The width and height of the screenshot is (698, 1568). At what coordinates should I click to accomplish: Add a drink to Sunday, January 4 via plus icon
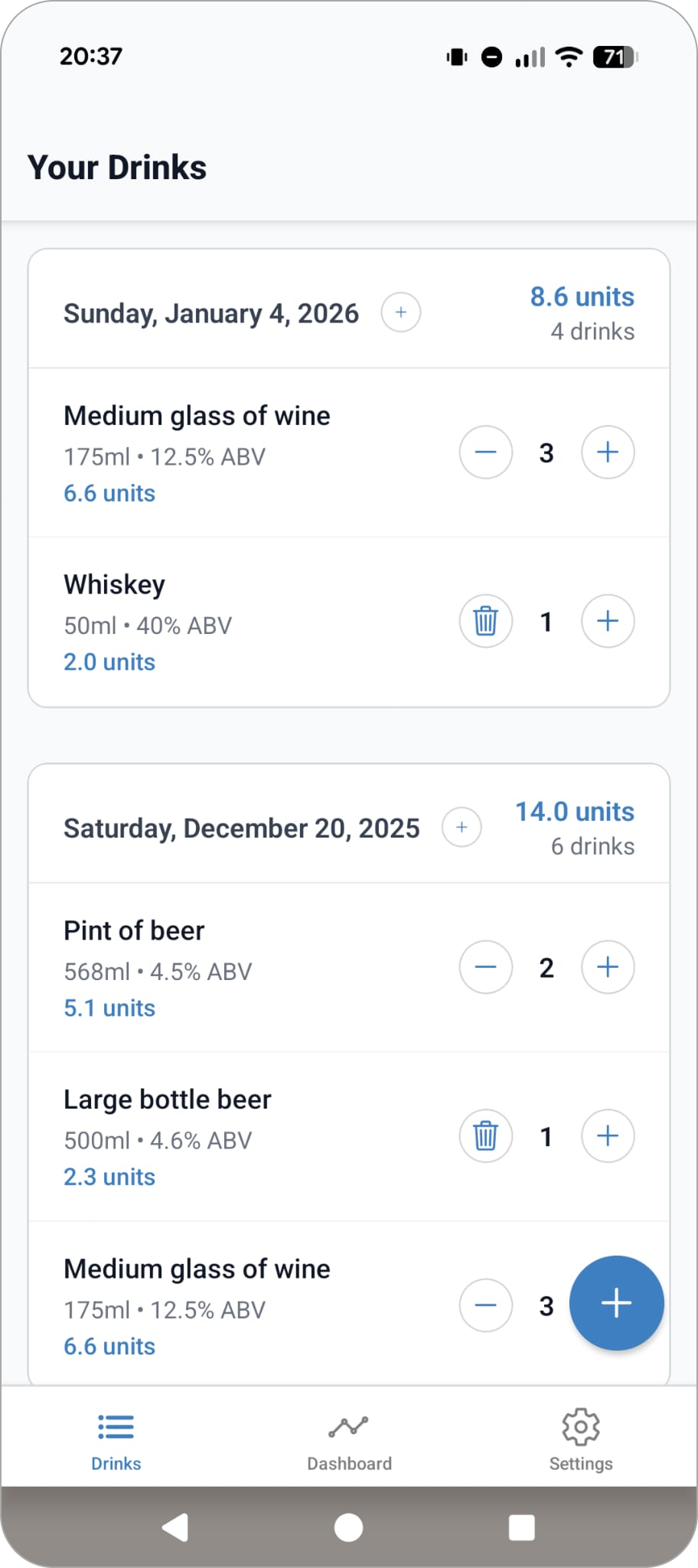pos(400,312)
